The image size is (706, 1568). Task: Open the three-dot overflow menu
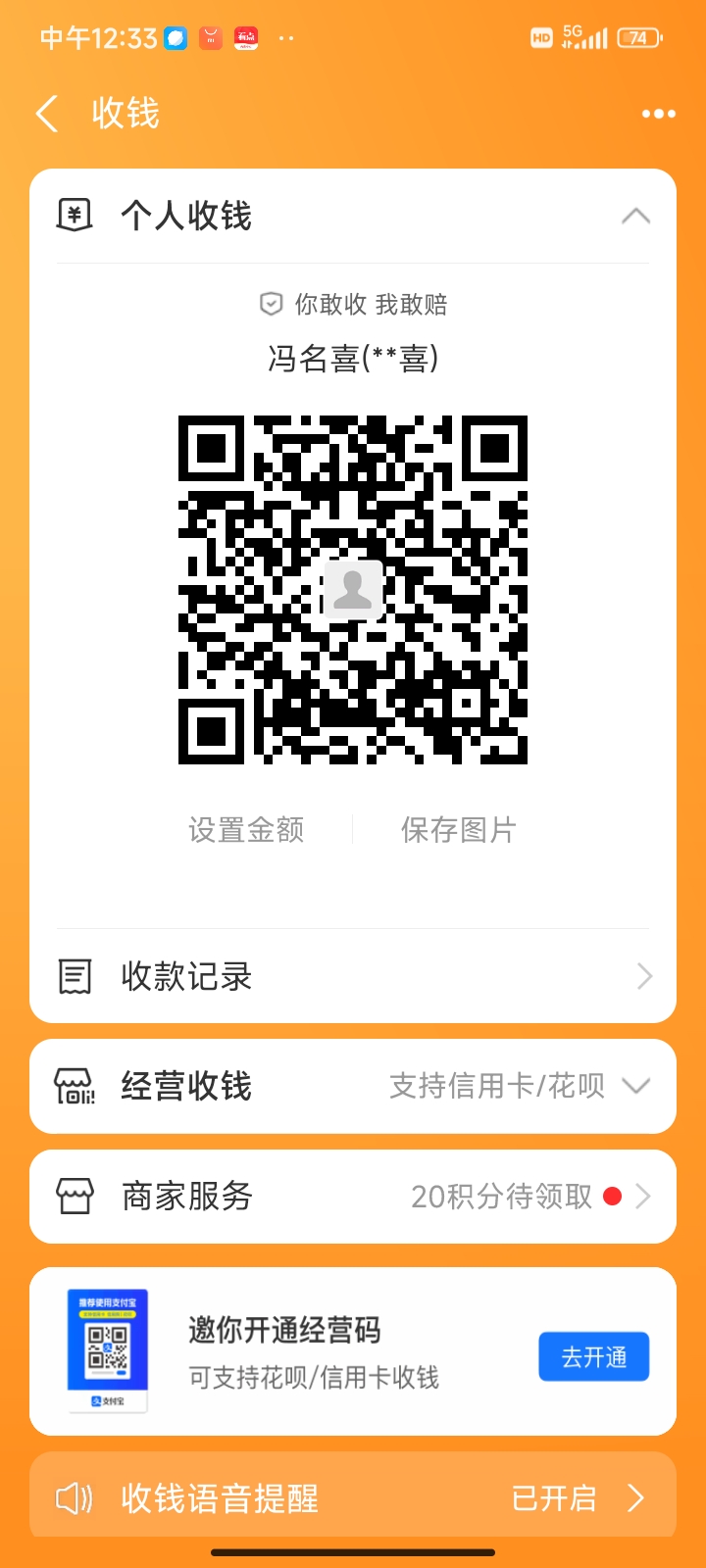(x=658, y=114)
